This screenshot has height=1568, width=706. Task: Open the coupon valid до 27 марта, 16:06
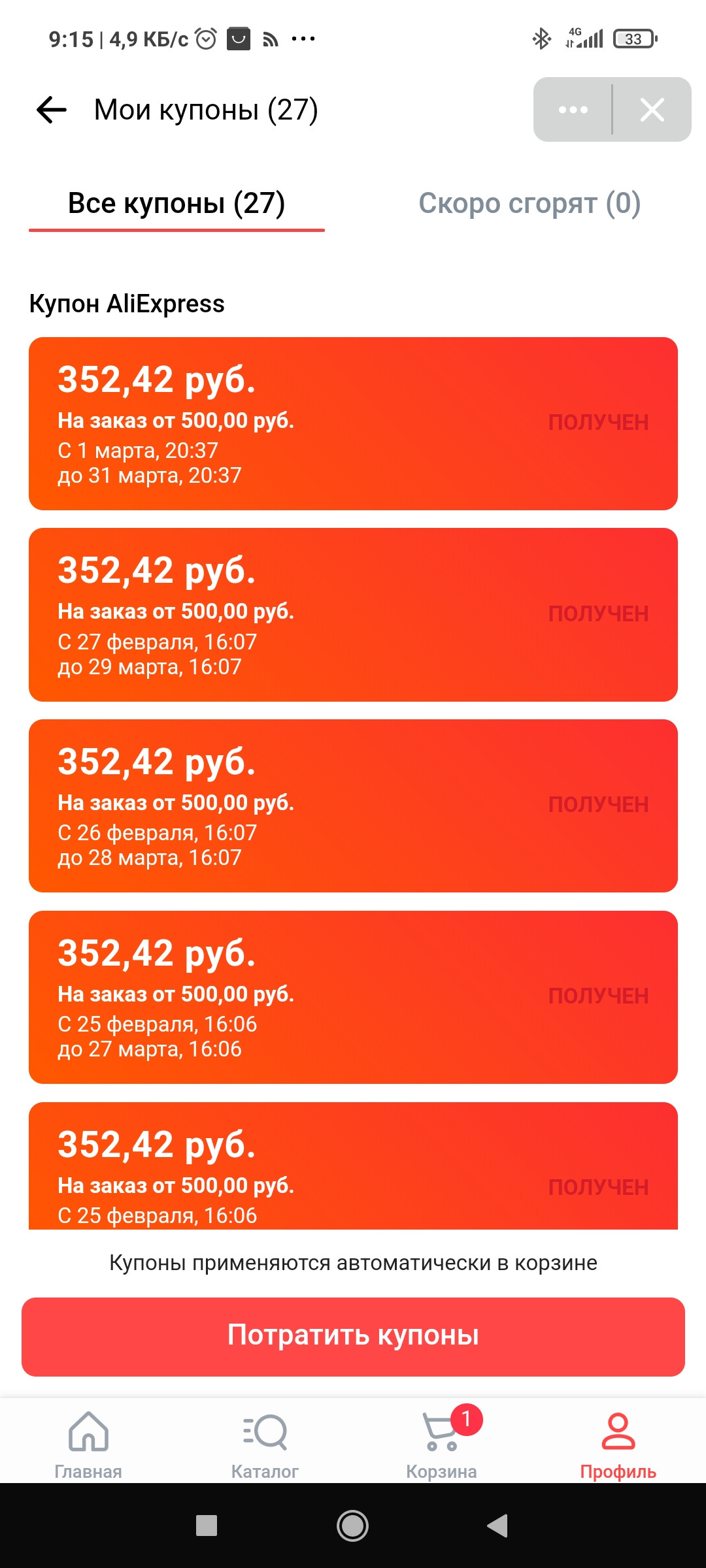pyautogui.click(x=353, y=997)
